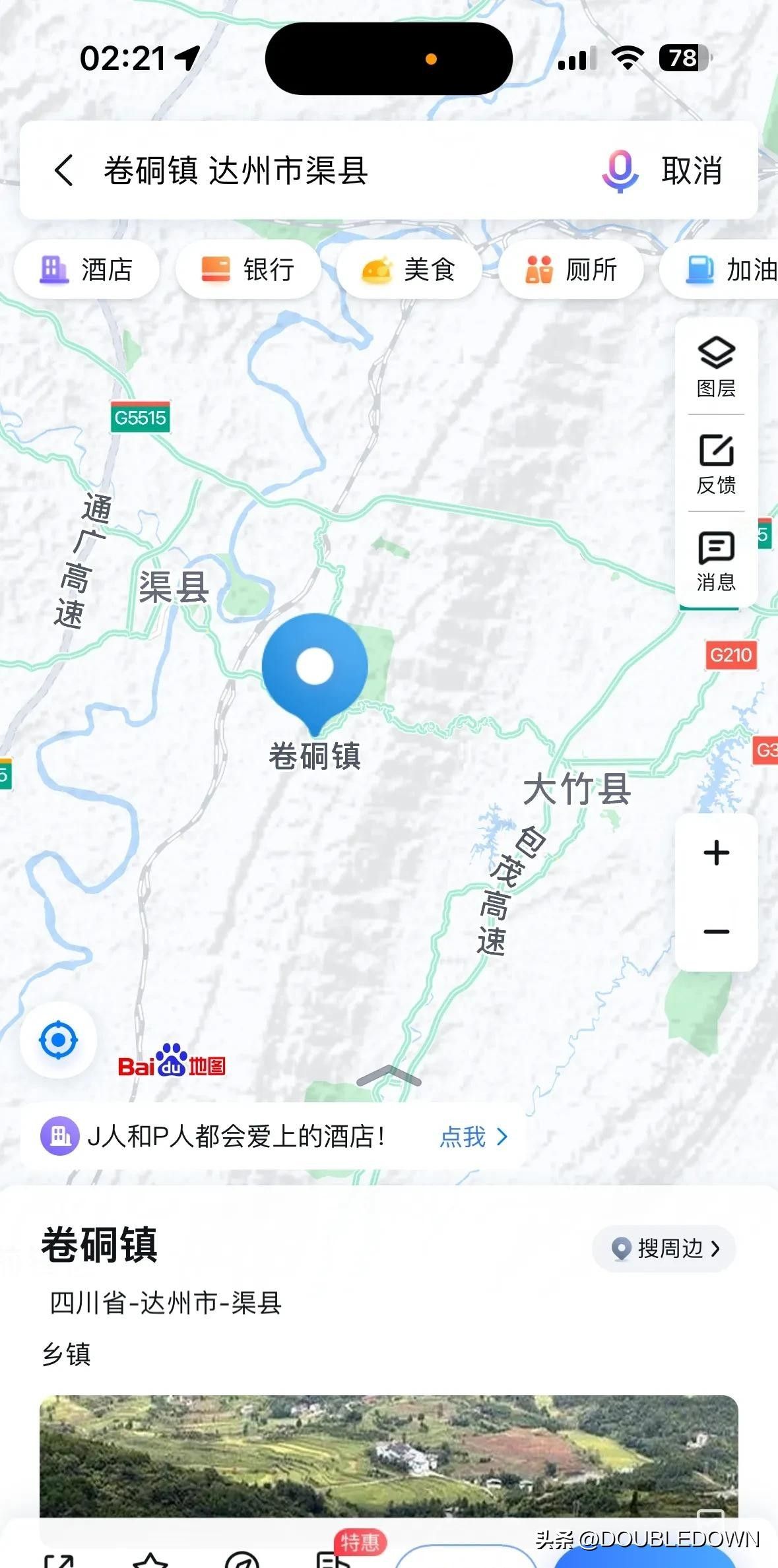Screen dimensions: 778x1568
Task: Select the 酒店 hotel chip
Action: click(87, 270)
